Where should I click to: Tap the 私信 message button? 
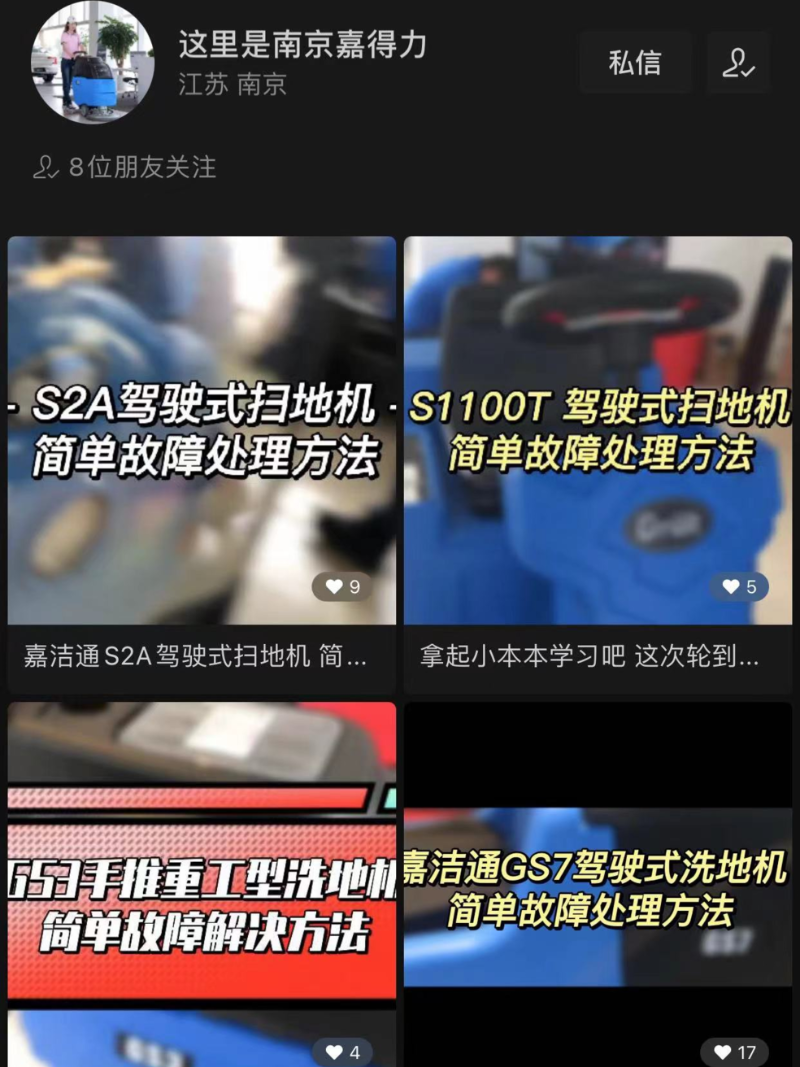tap(635, 62)
